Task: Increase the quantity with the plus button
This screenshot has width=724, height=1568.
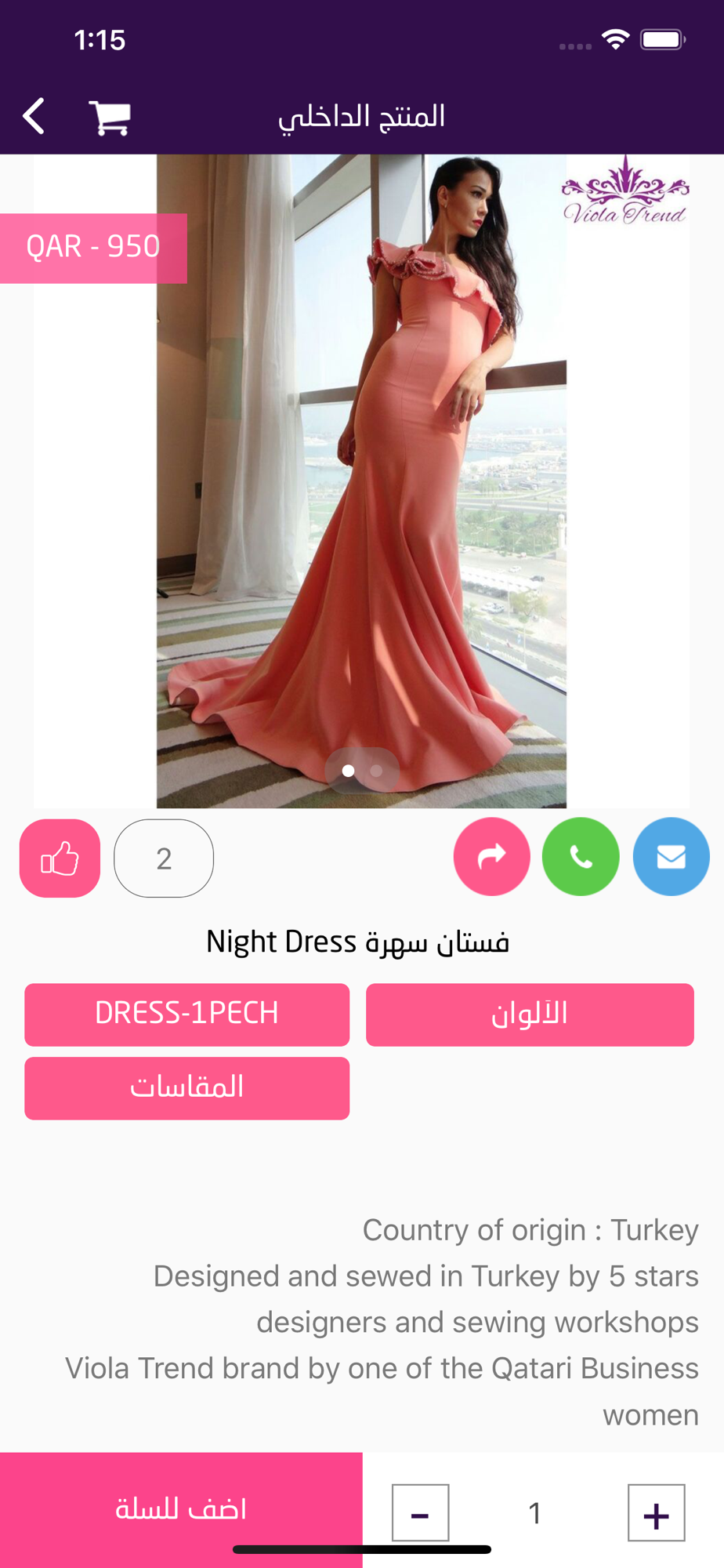Action: pyautogui.click(x=657, y=1513)
